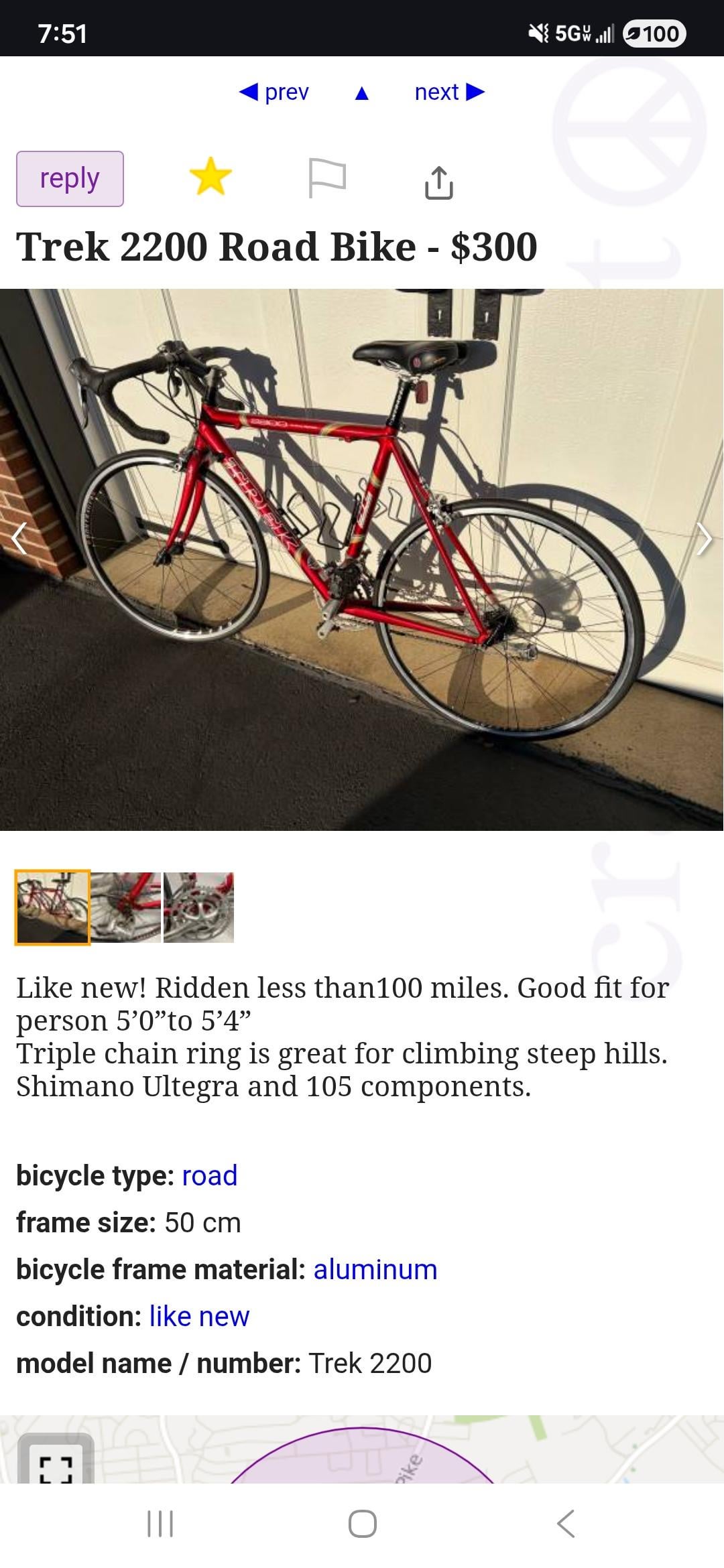Open the road bicycle type link
Image resolution: width=724 pixels, height=1568 pixels.
(209, 1175)
